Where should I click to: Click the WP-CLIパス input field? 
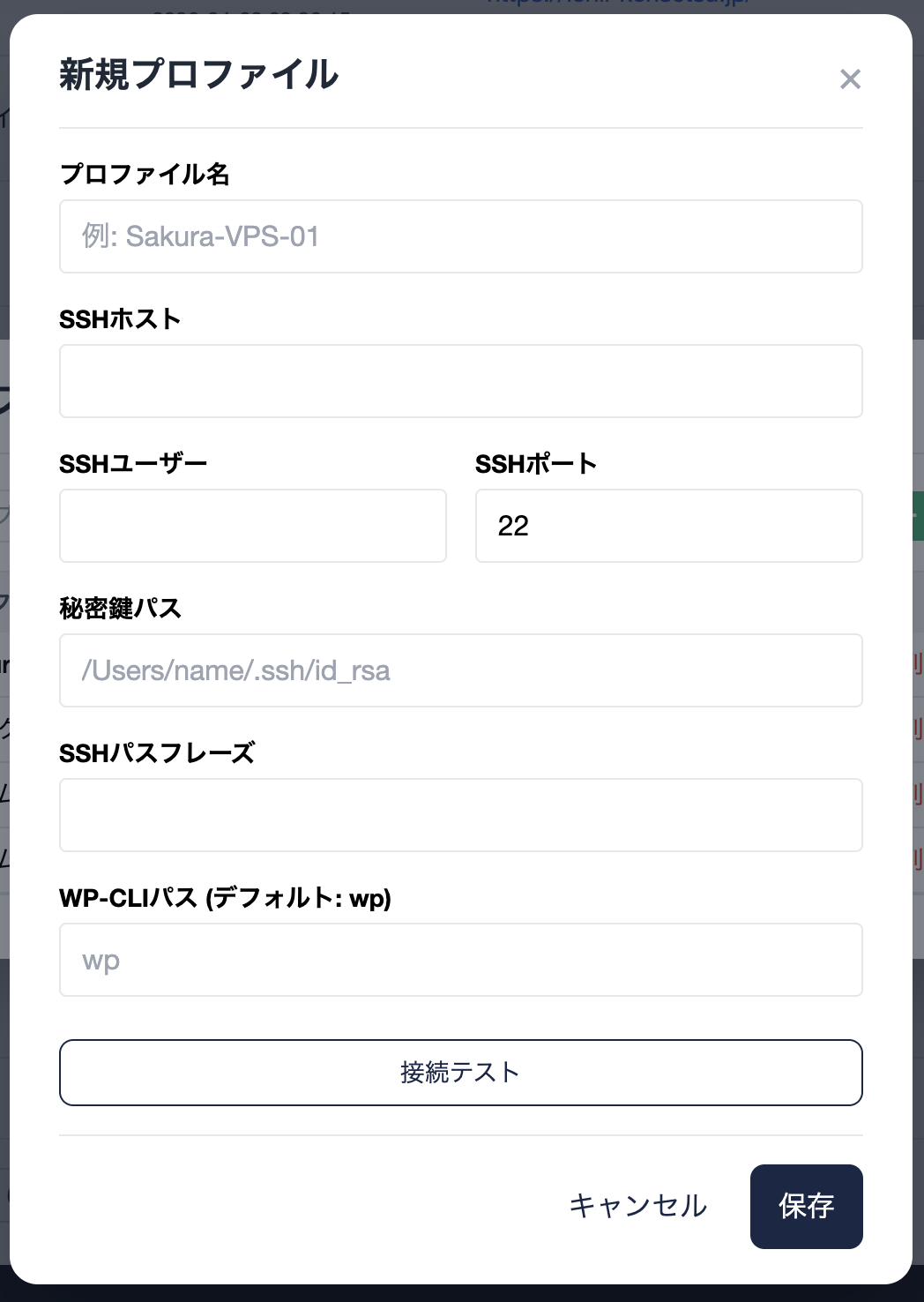460,960
